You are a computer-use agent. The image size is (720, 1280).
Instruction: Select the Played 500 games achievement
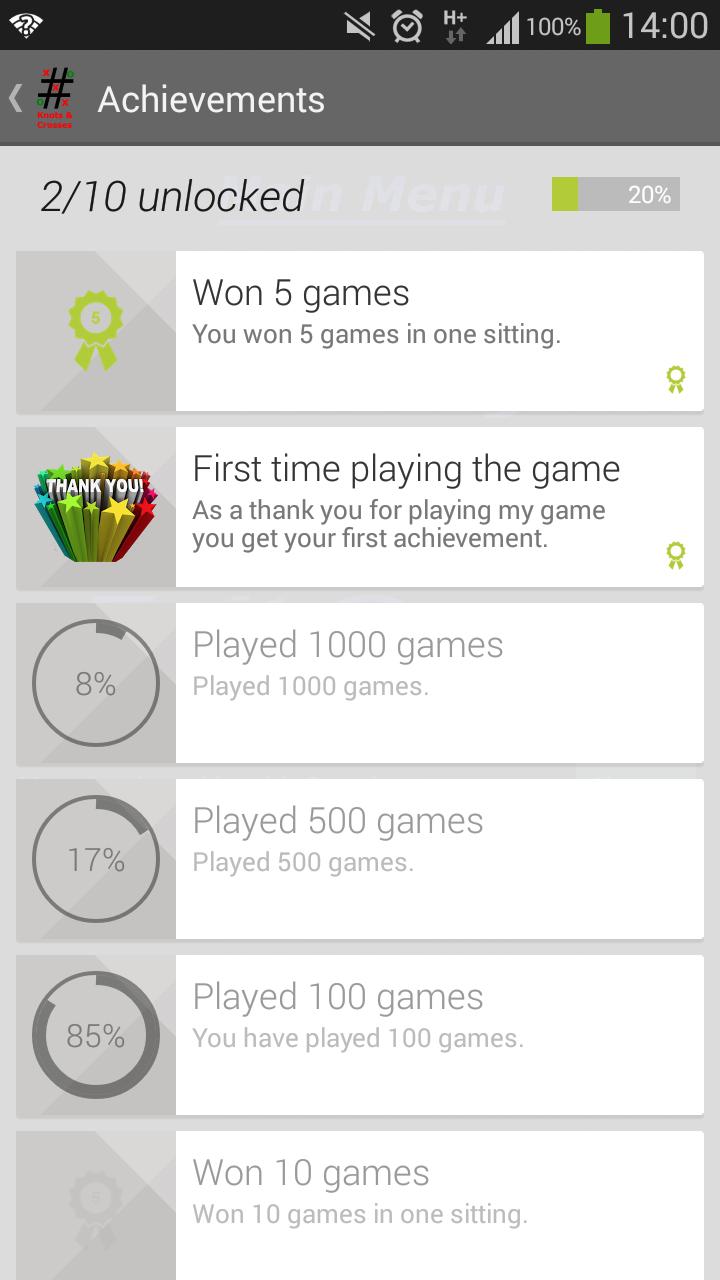[x=360, y=859]
